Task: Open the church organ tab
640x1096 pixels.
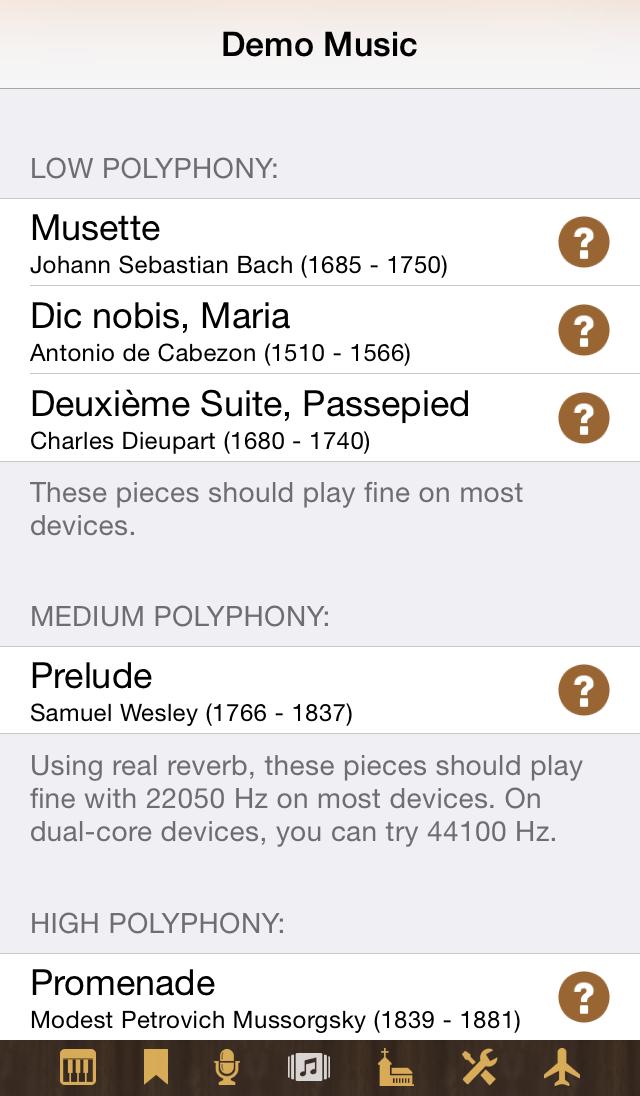Action: pos(395,1068)
